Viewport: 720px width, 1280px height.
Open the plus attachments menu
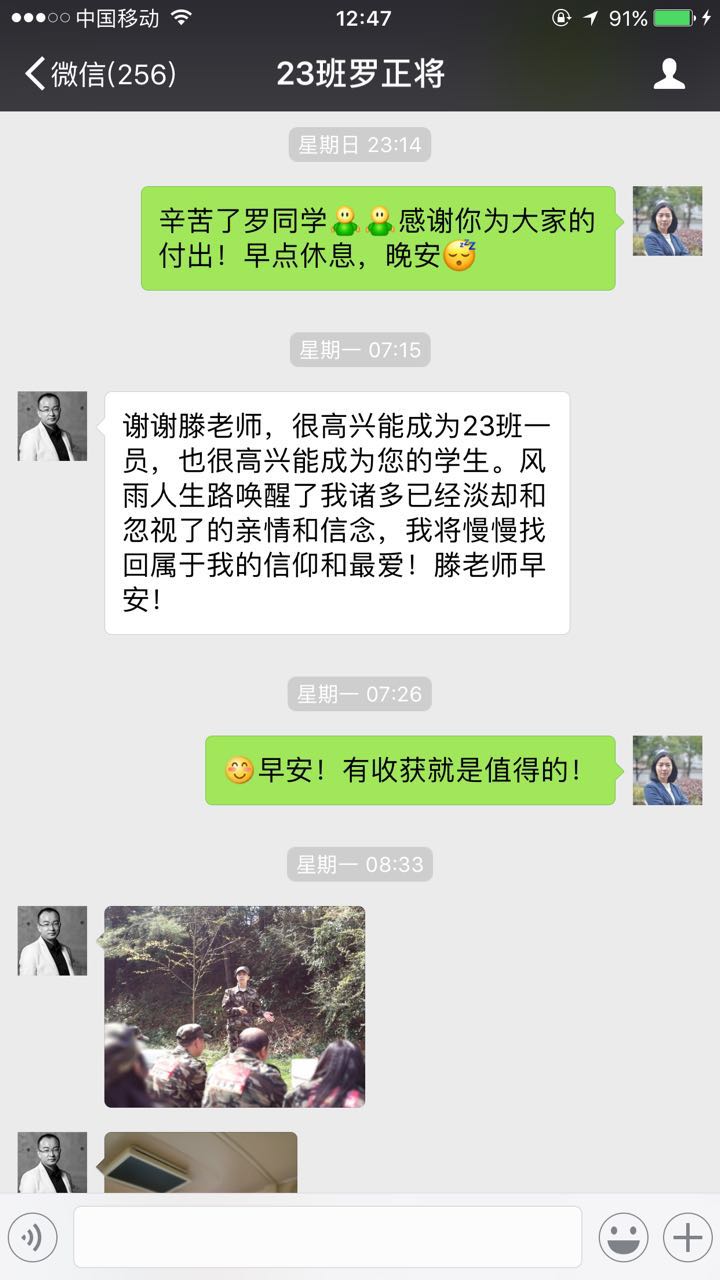(687, 1238)
